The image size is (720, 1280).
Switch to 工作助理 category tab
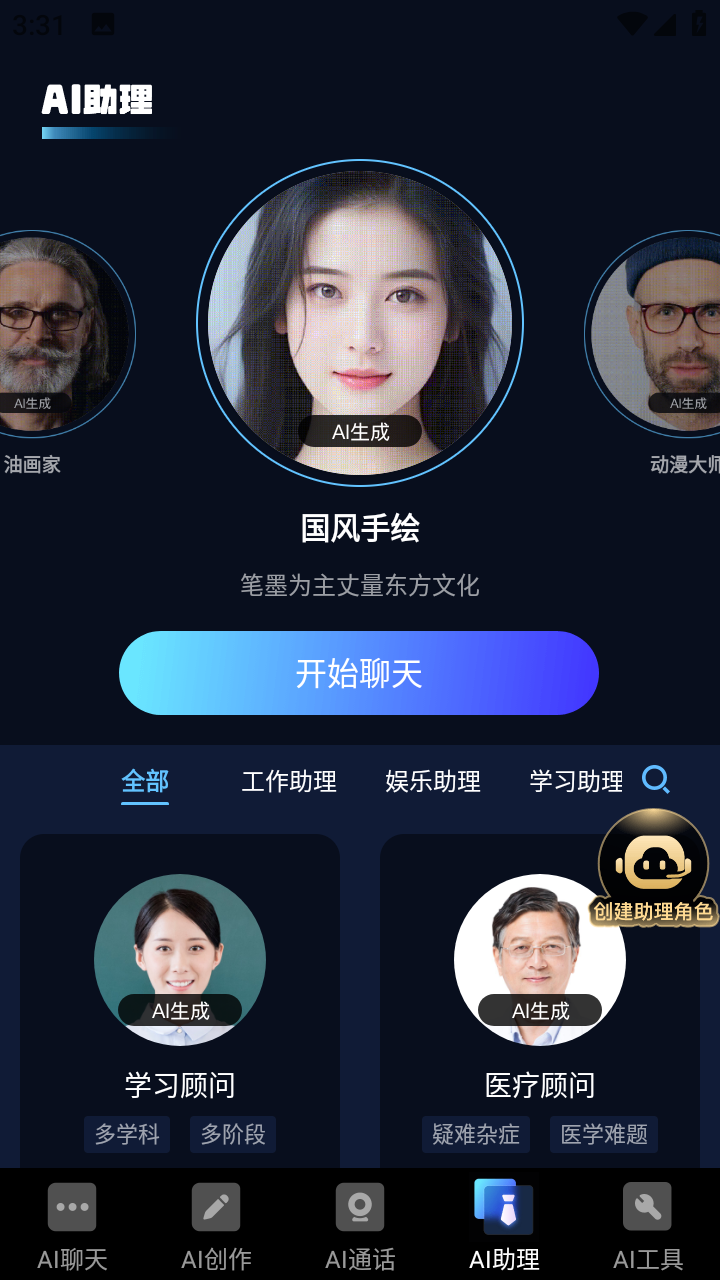(x=289, y=781)
